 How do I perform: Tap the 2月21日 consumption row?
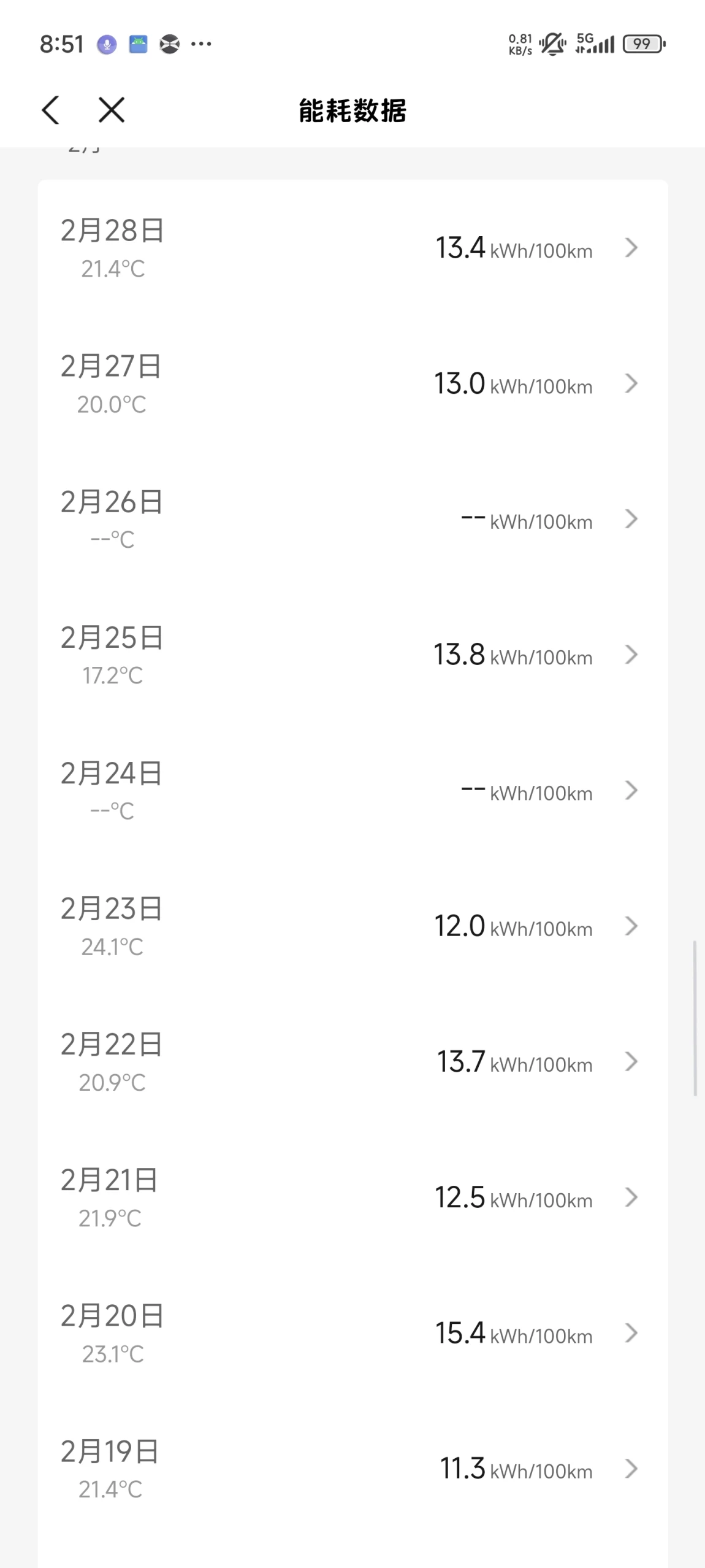(x=352, y=1197)
